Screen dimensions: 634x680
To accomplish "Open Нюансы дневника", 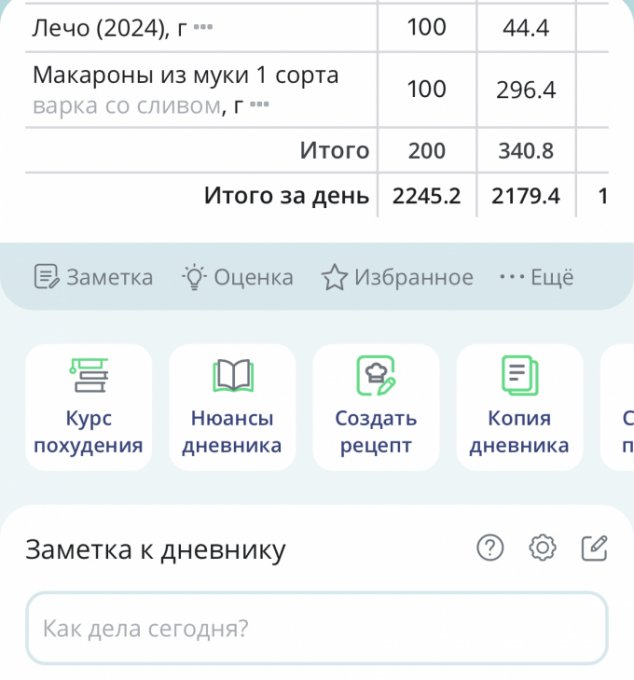I will click(232, 407).
